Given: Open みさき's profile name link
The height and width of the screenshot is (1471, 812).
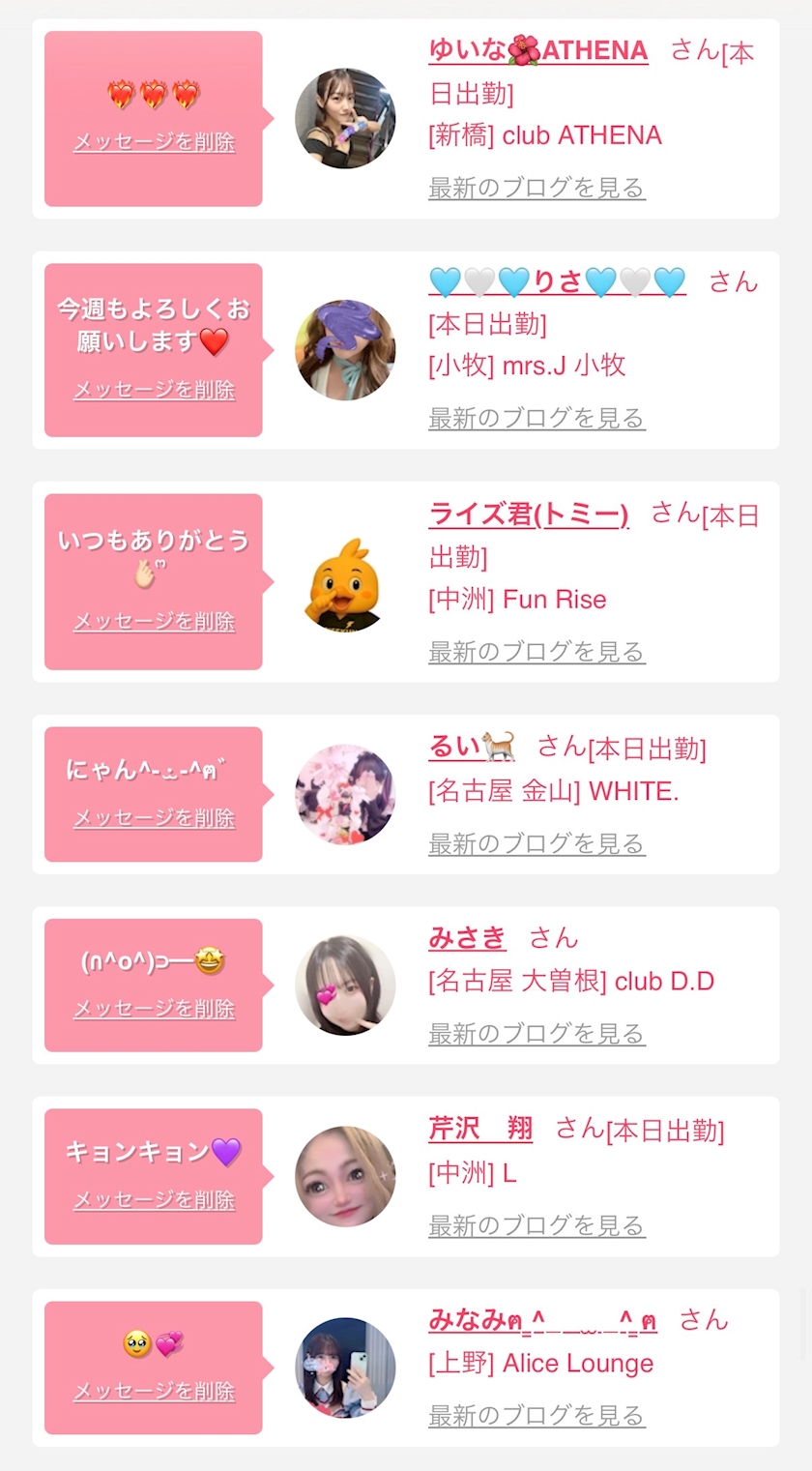Looking at the screenshot, I should click(x=467, y=938).
